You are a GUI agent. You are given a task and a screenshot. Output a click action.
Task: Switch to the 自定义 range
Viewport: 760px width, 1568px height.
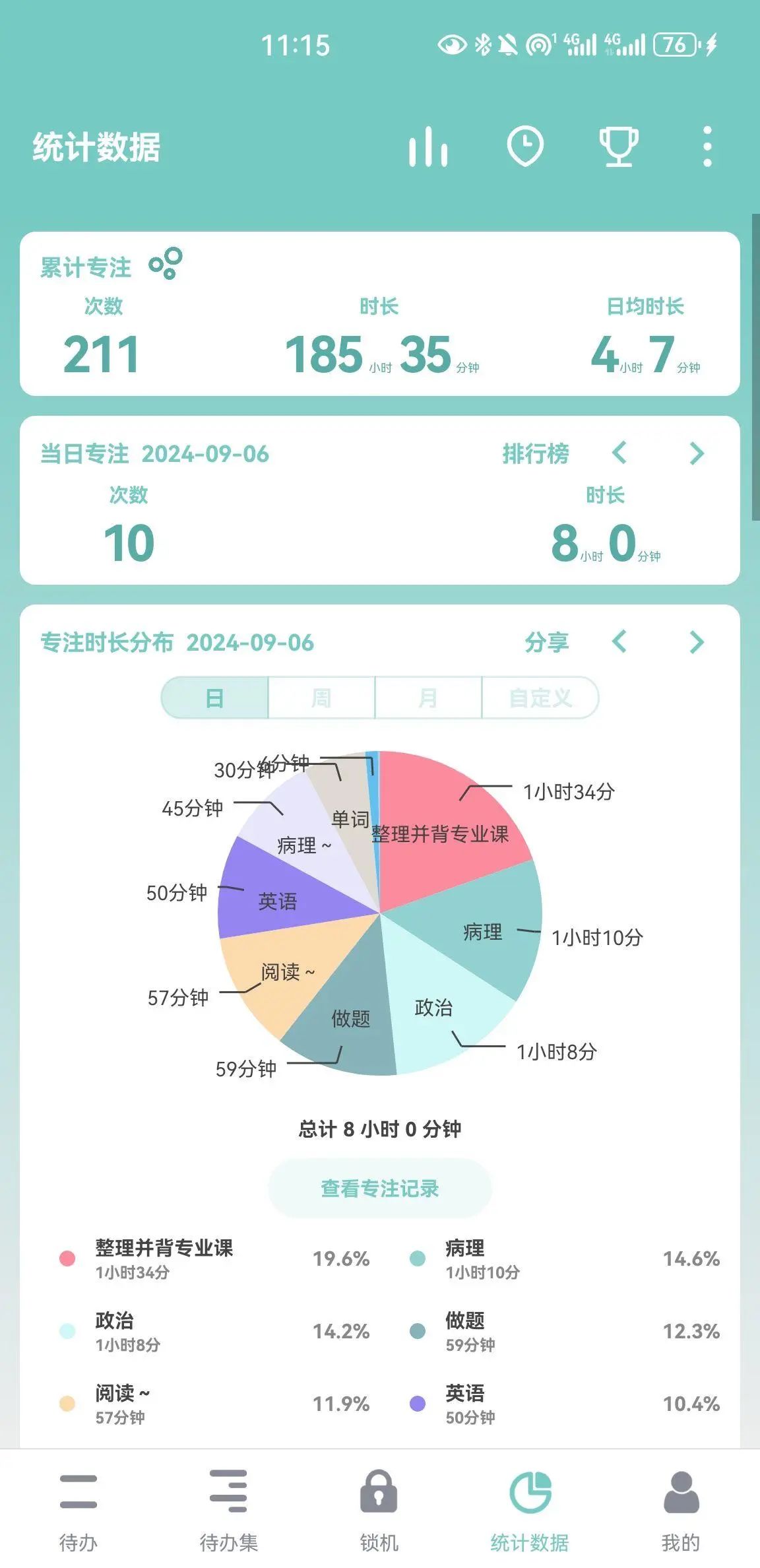pos(540,698)
